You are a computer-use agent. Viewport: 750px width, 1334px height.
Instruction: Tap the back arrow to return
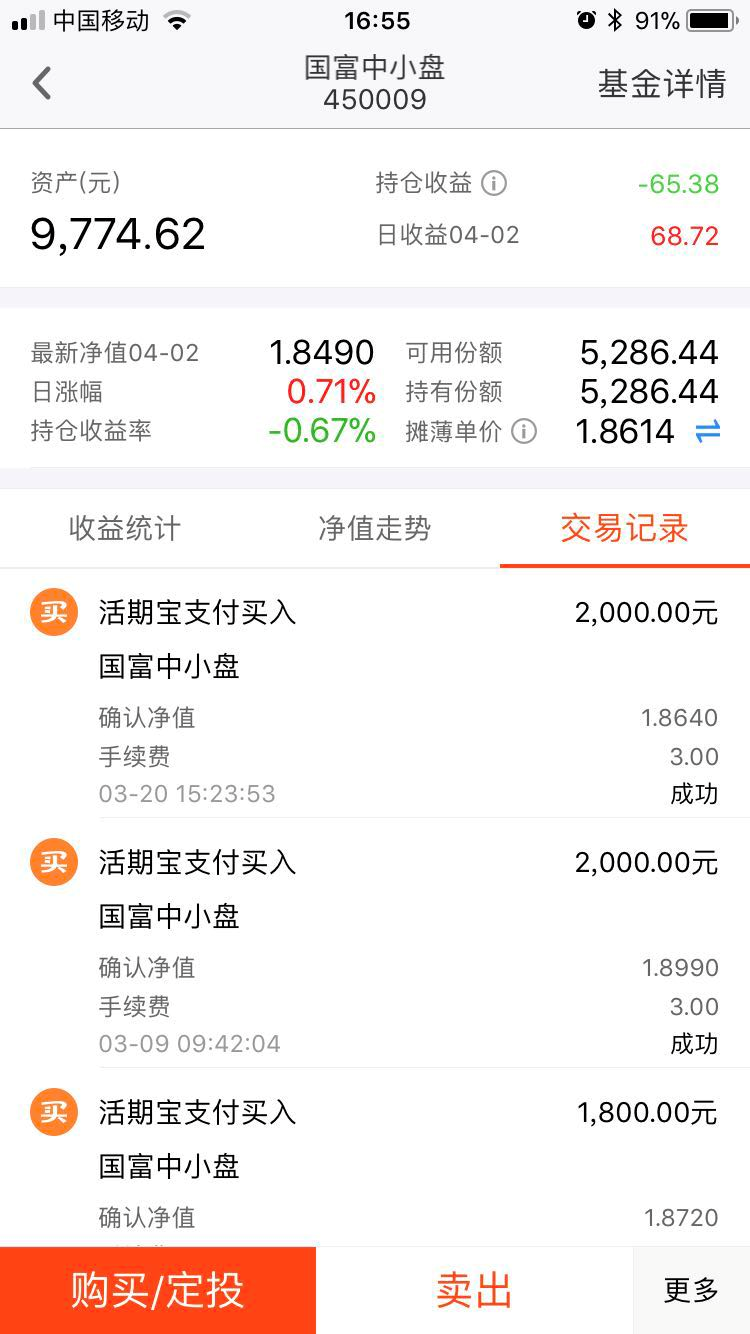click(40, 82)
